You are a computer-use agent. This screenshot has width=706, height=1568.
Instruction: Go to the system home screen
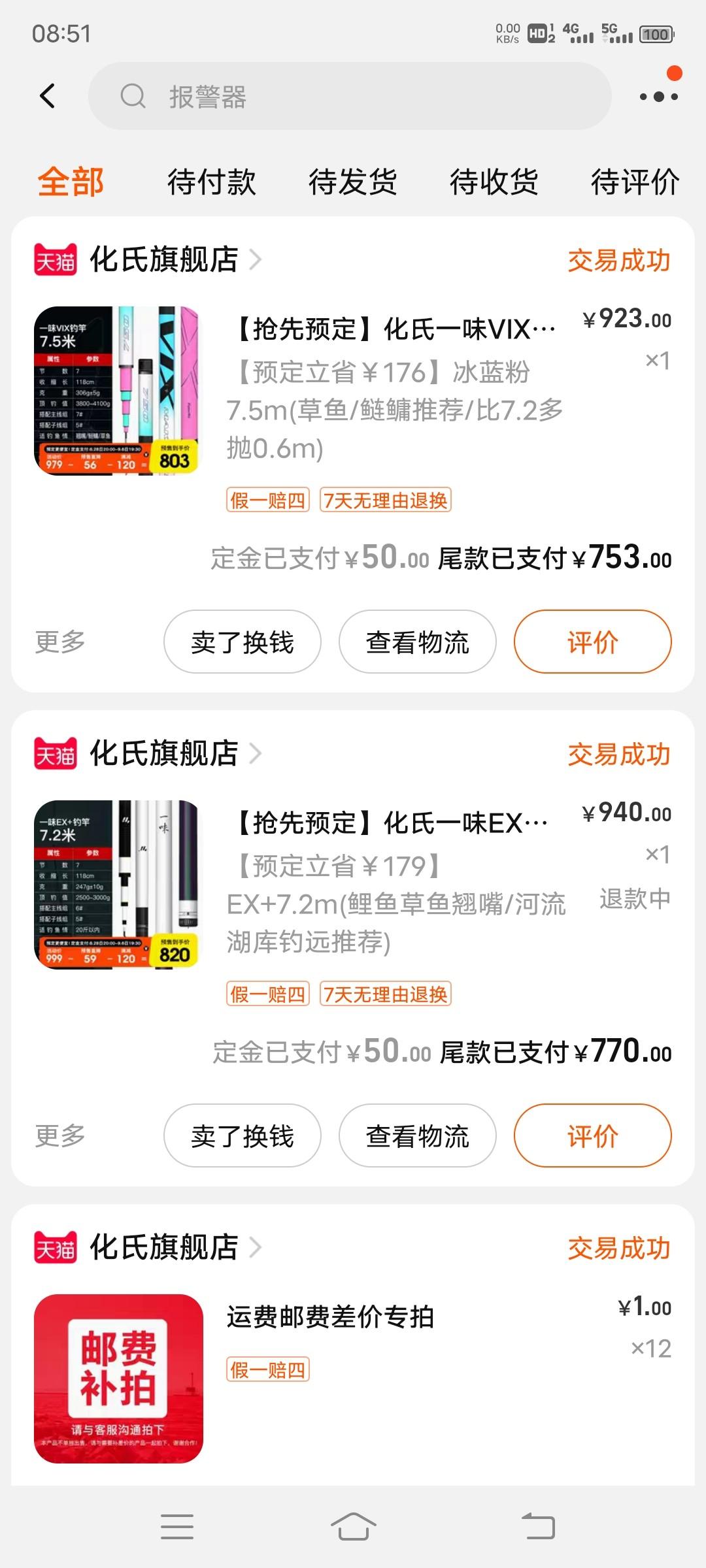tap(353, 1526)
